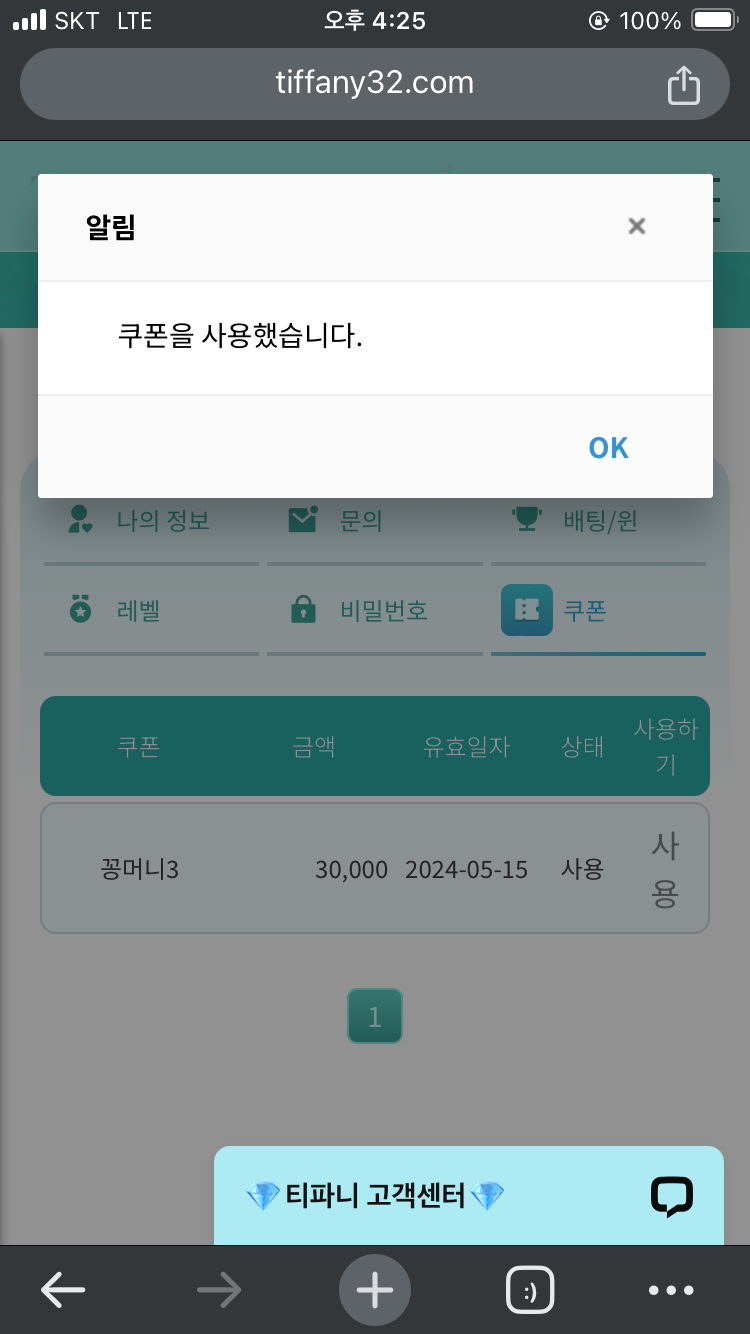The height and width of the screenshot is (1334, 750).
Task: Open 티파니 고객센터 chat
Action: point(469,1195)
